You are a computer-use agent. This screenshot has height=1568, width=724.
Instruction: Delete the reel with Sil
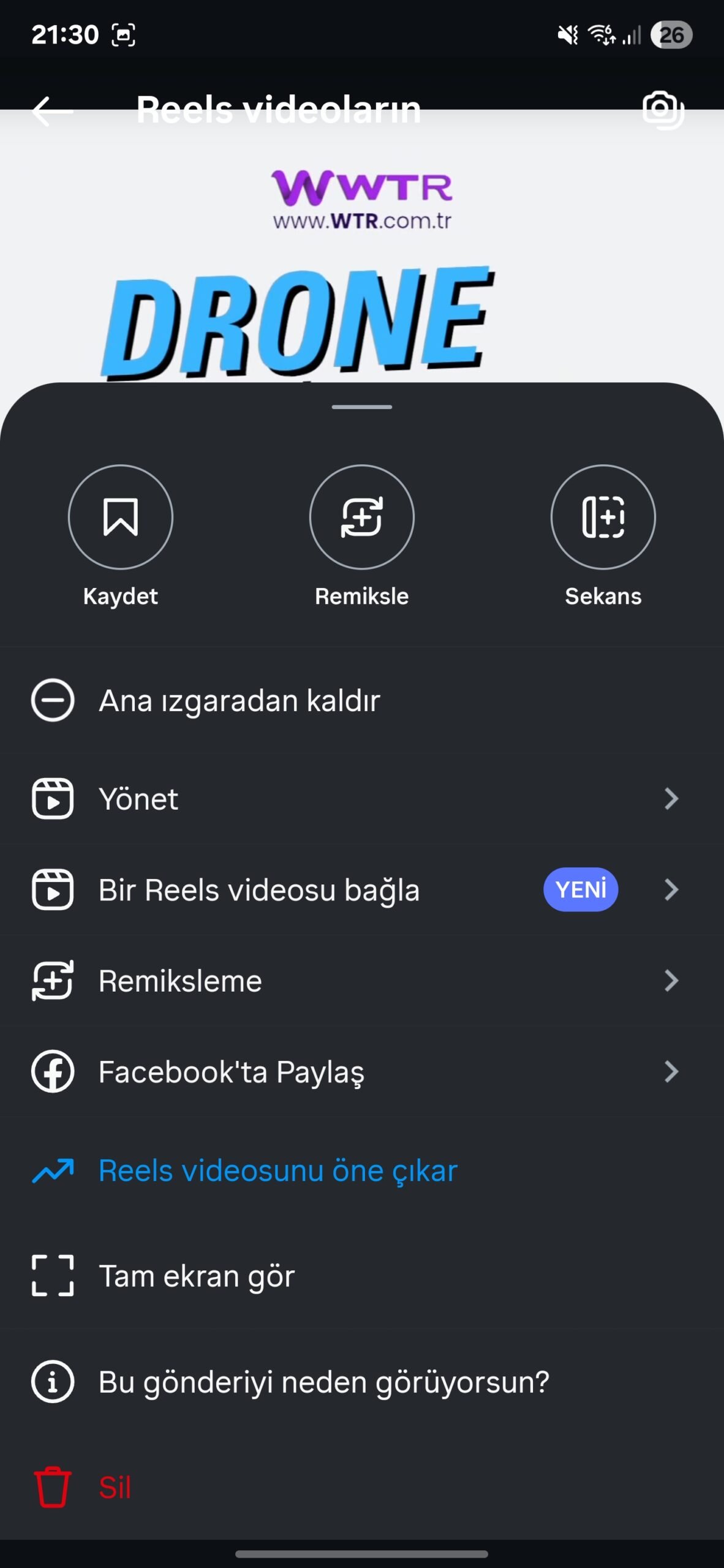click(x=362, y=1487)
